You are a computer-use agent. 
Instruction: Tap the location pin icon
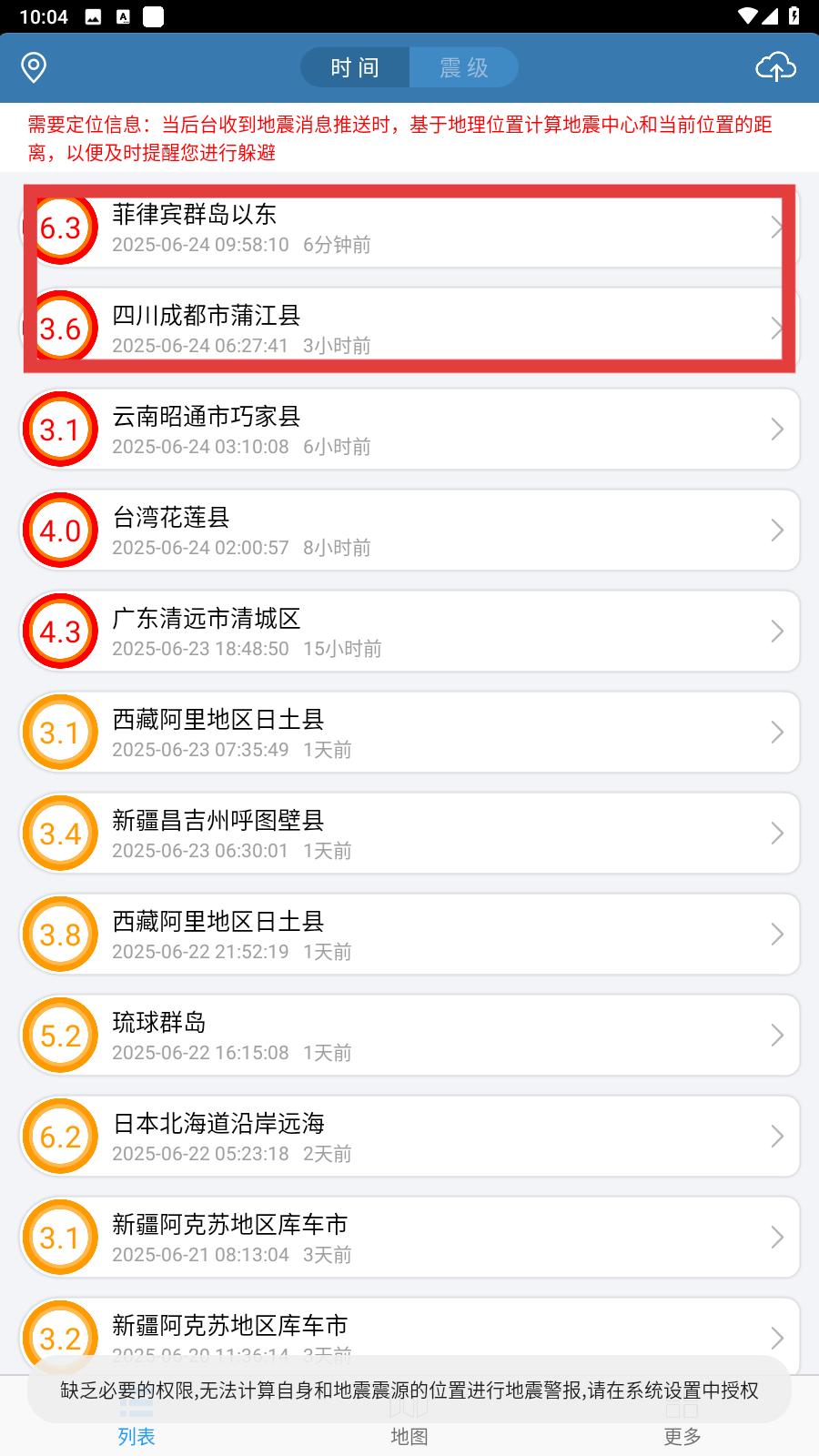click(x=34, y=67)
